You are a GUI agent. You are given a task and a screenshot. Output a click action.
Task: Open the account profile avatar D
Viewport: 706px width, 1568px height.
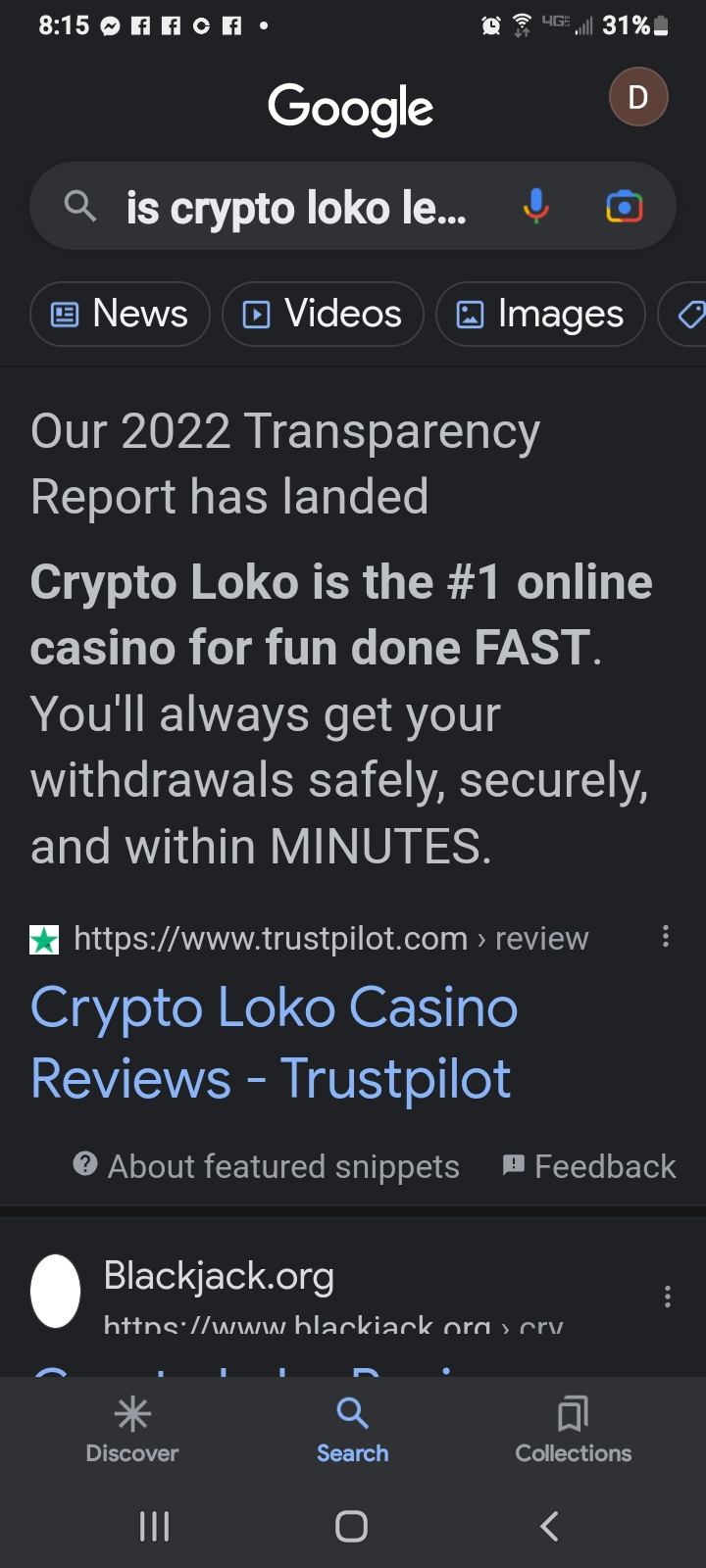point(638,97)
